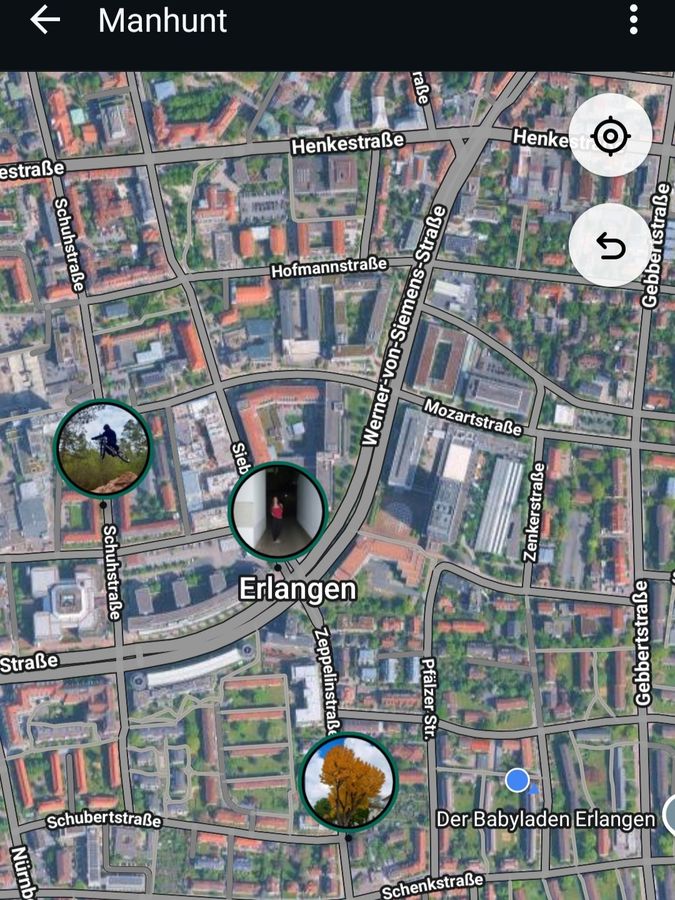Select the hallway person photo marker
This screenshot has height=900, width=675.
[x=278, y=511]
